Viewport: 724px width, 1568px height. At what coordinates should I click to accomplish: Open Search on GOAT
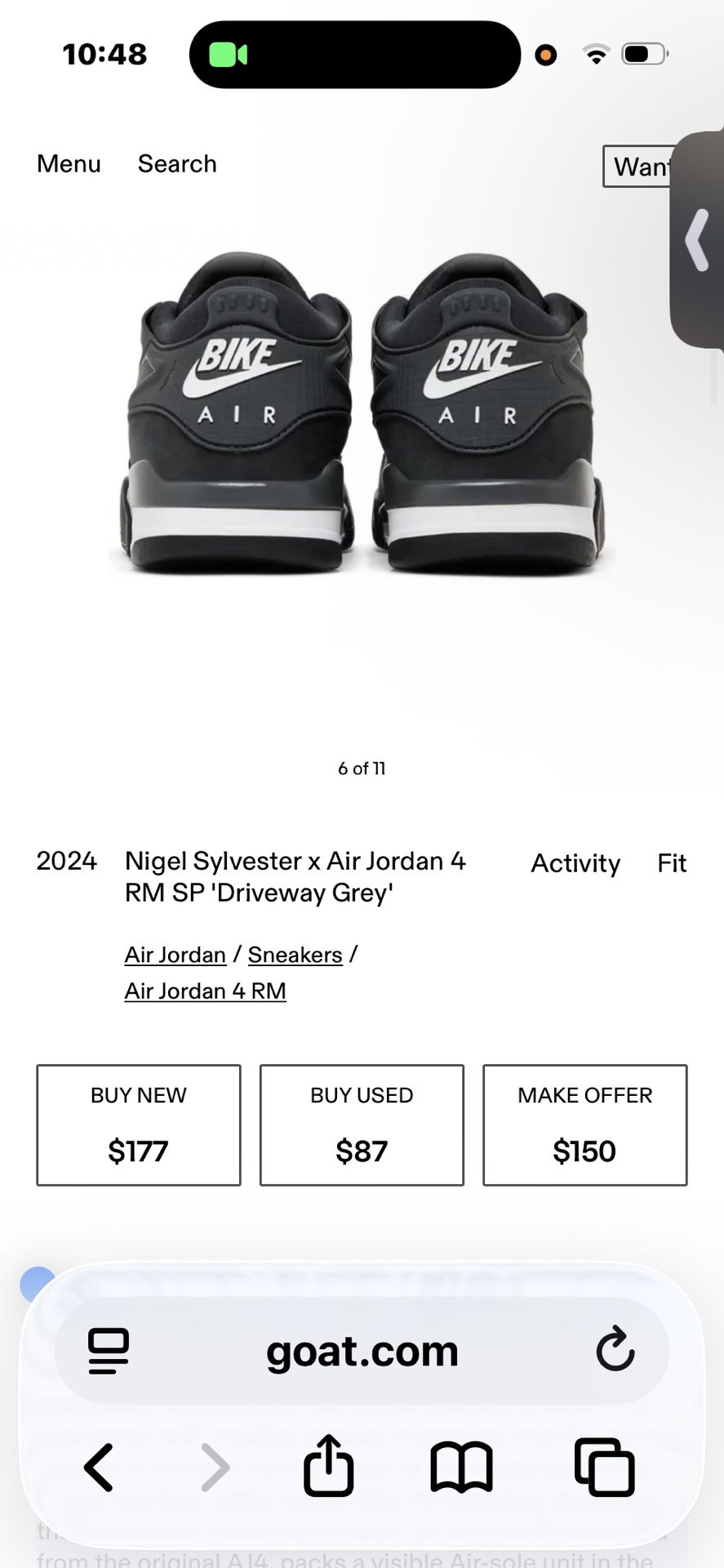click(x=177, y=163)
